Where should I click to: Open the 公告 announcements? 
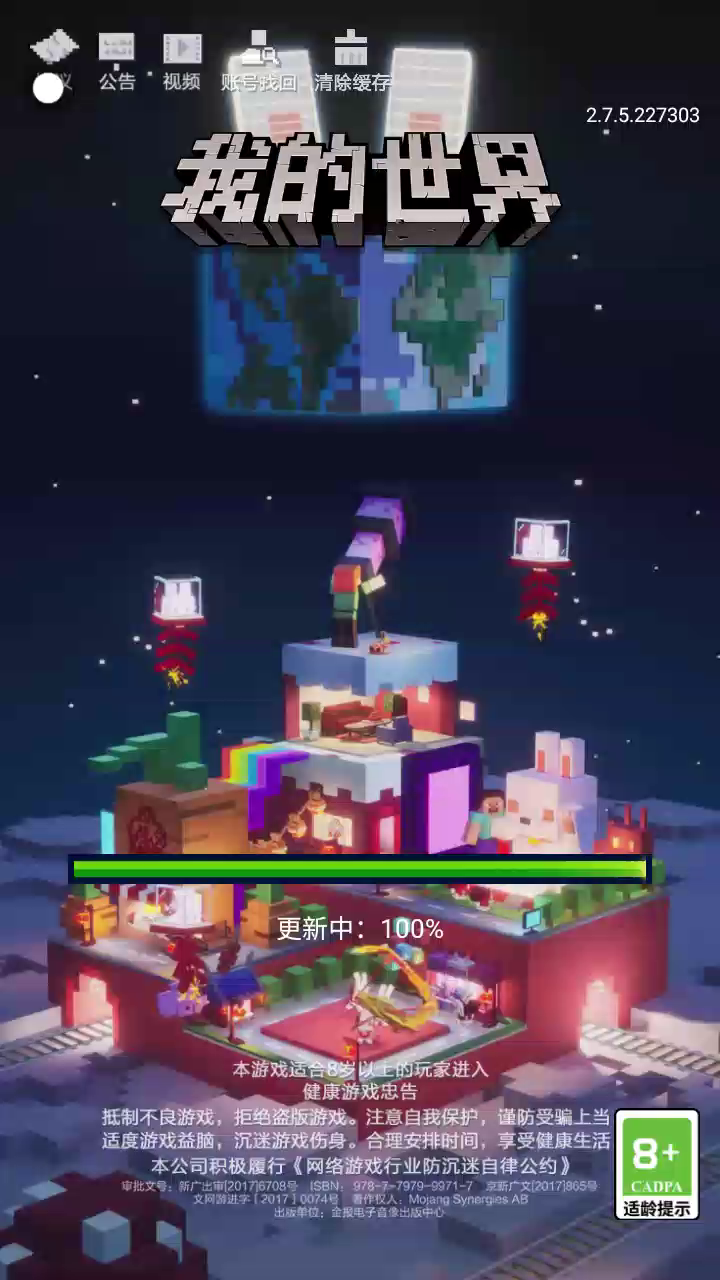(x=117, y=62)
